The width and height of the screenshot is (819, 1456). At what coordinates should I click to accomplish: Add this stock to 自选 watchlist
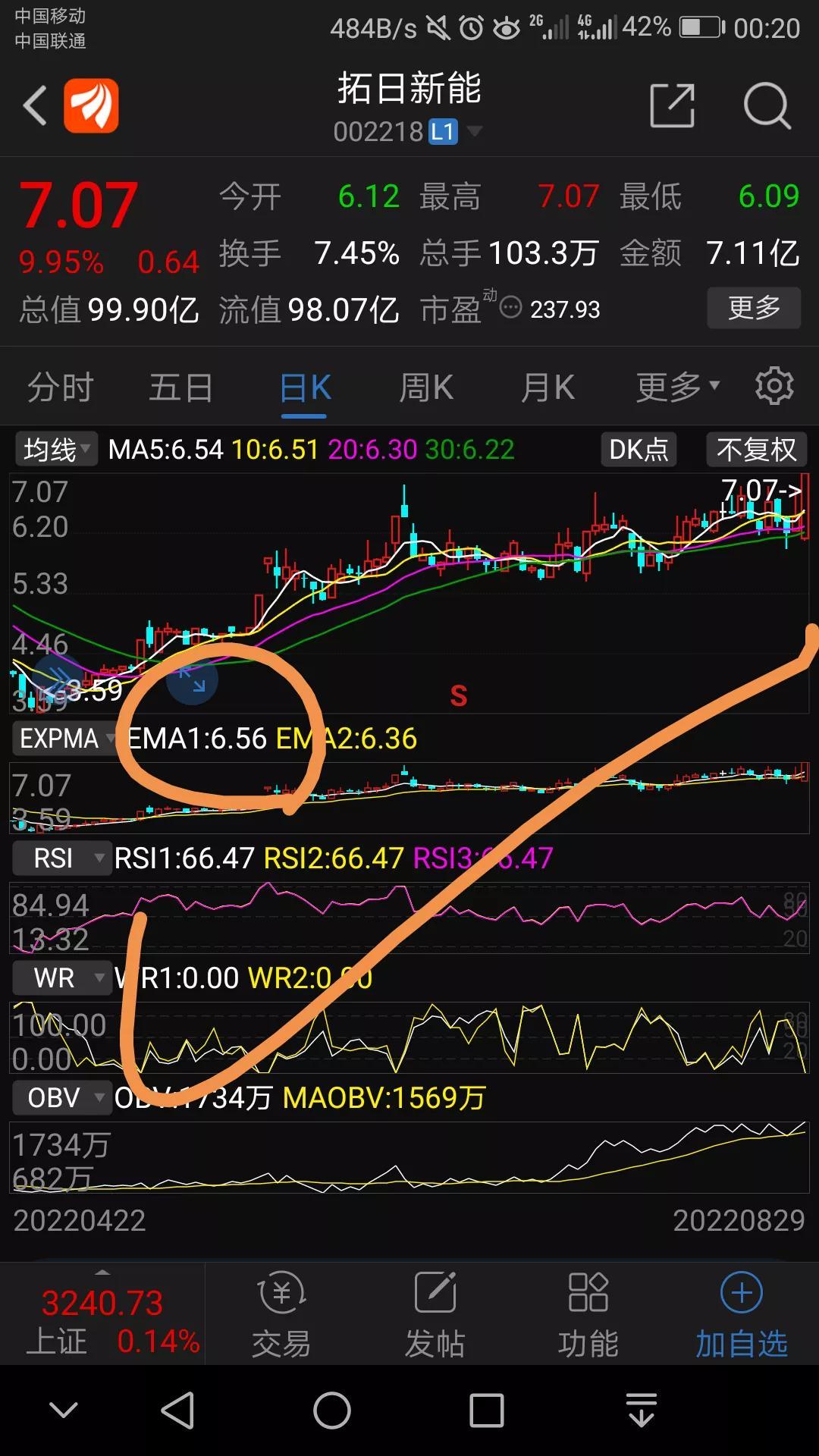(x=741, y=1313)
